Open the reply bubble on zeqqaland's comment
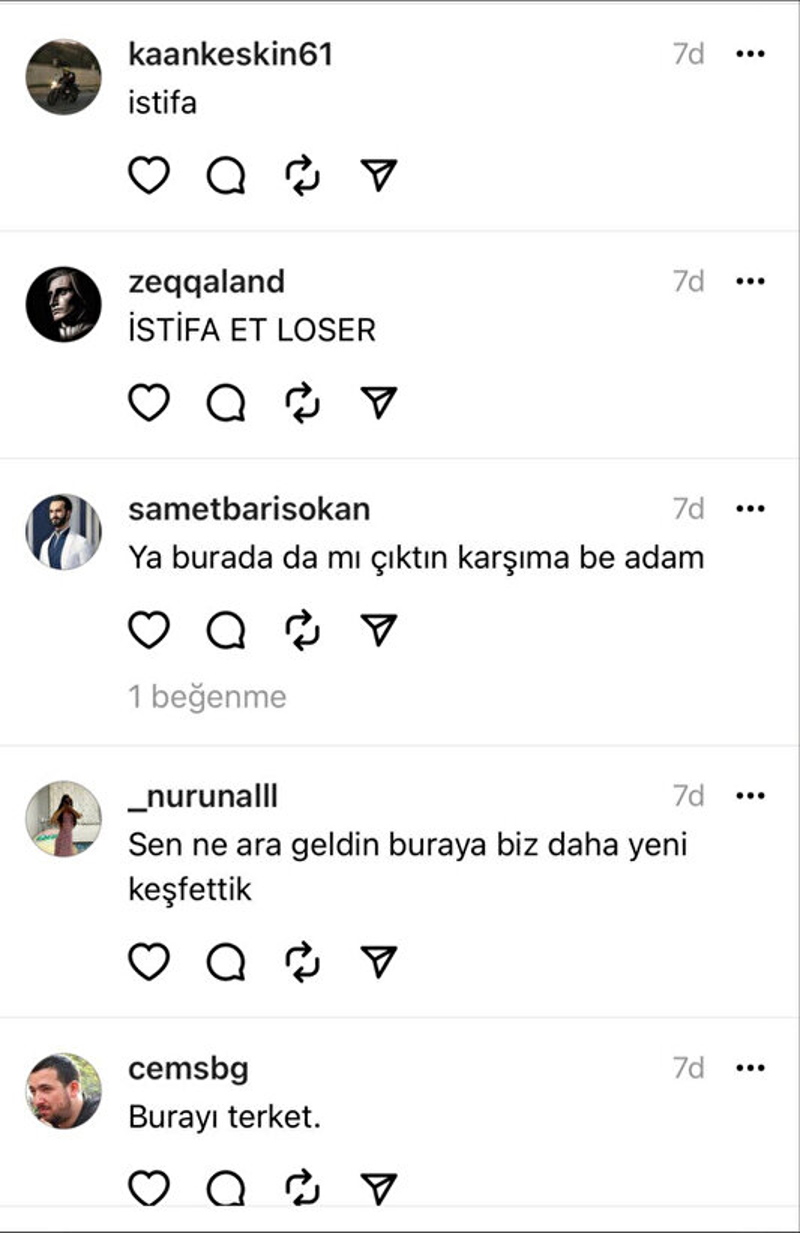Image resolution: width=800 pixels, height=1233 pixels. coord(227,402)
